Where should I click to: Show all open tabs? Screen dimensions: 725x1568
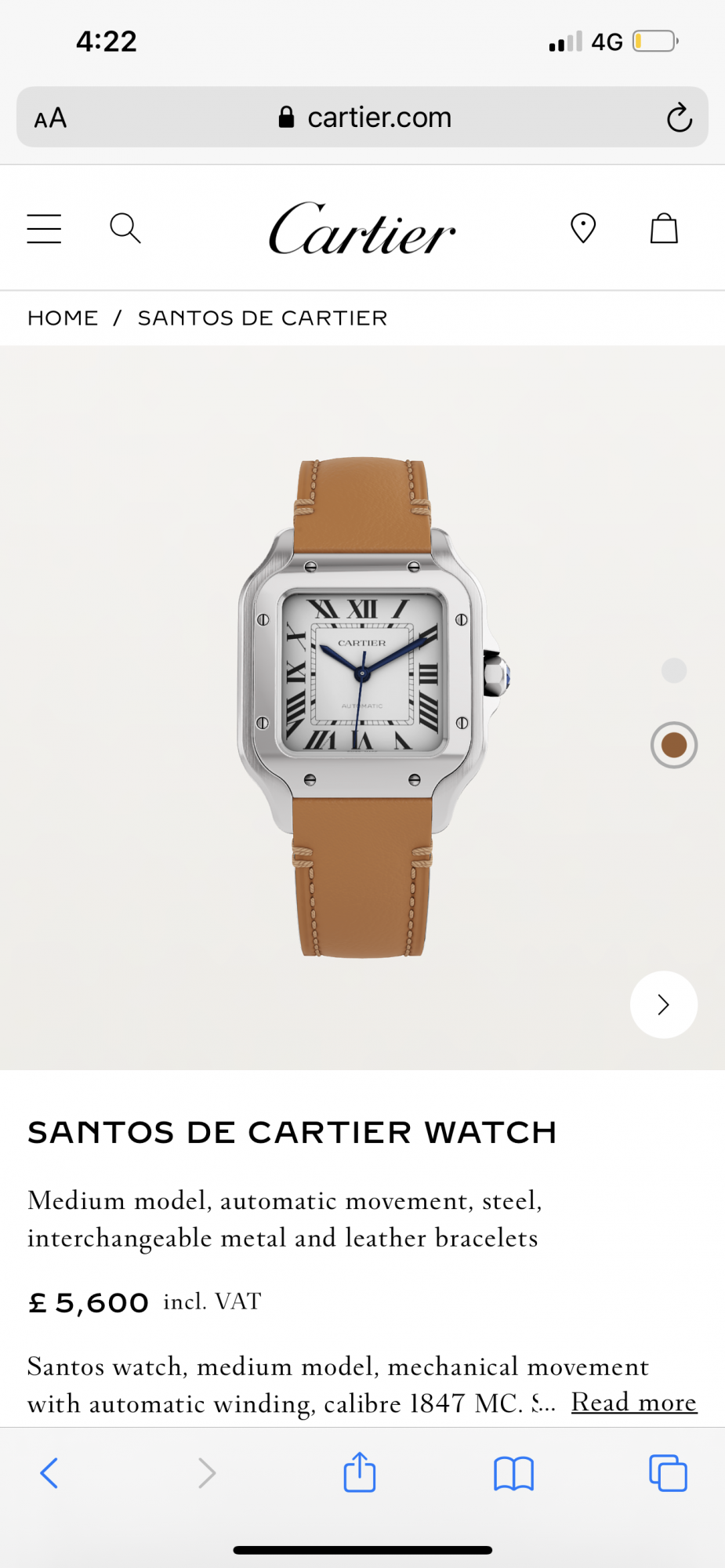point(668,1473)
